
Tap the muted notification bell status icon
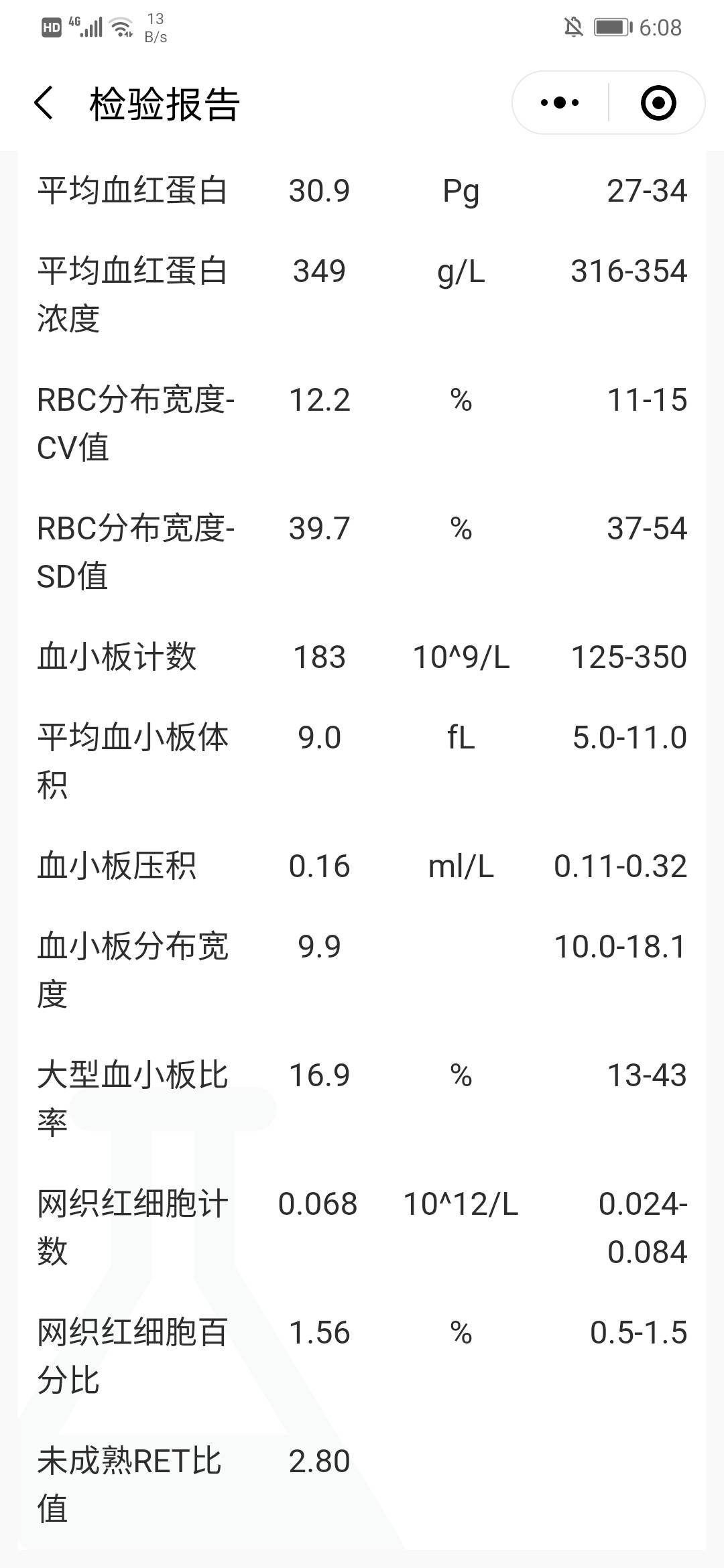pos(573,27)
